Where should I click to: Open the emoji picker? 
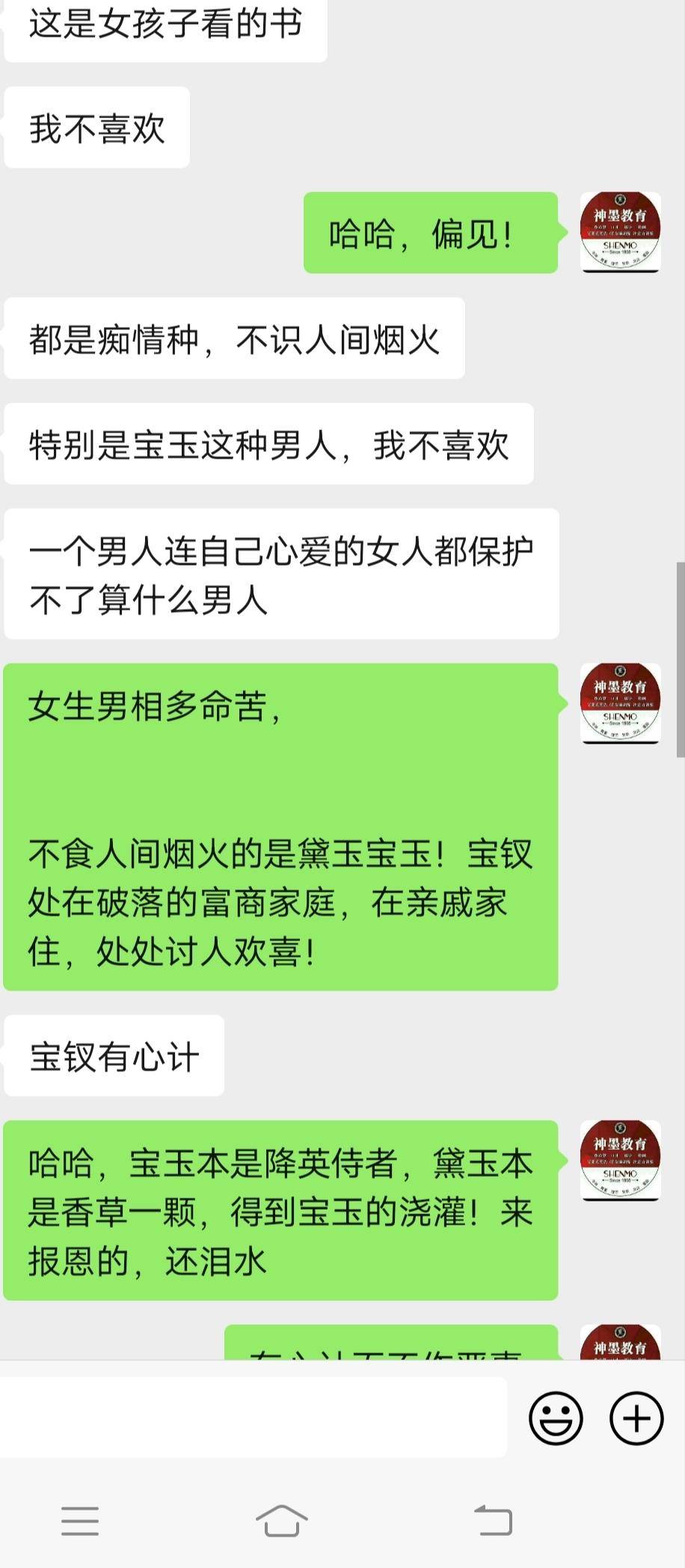coord(556,1418)
